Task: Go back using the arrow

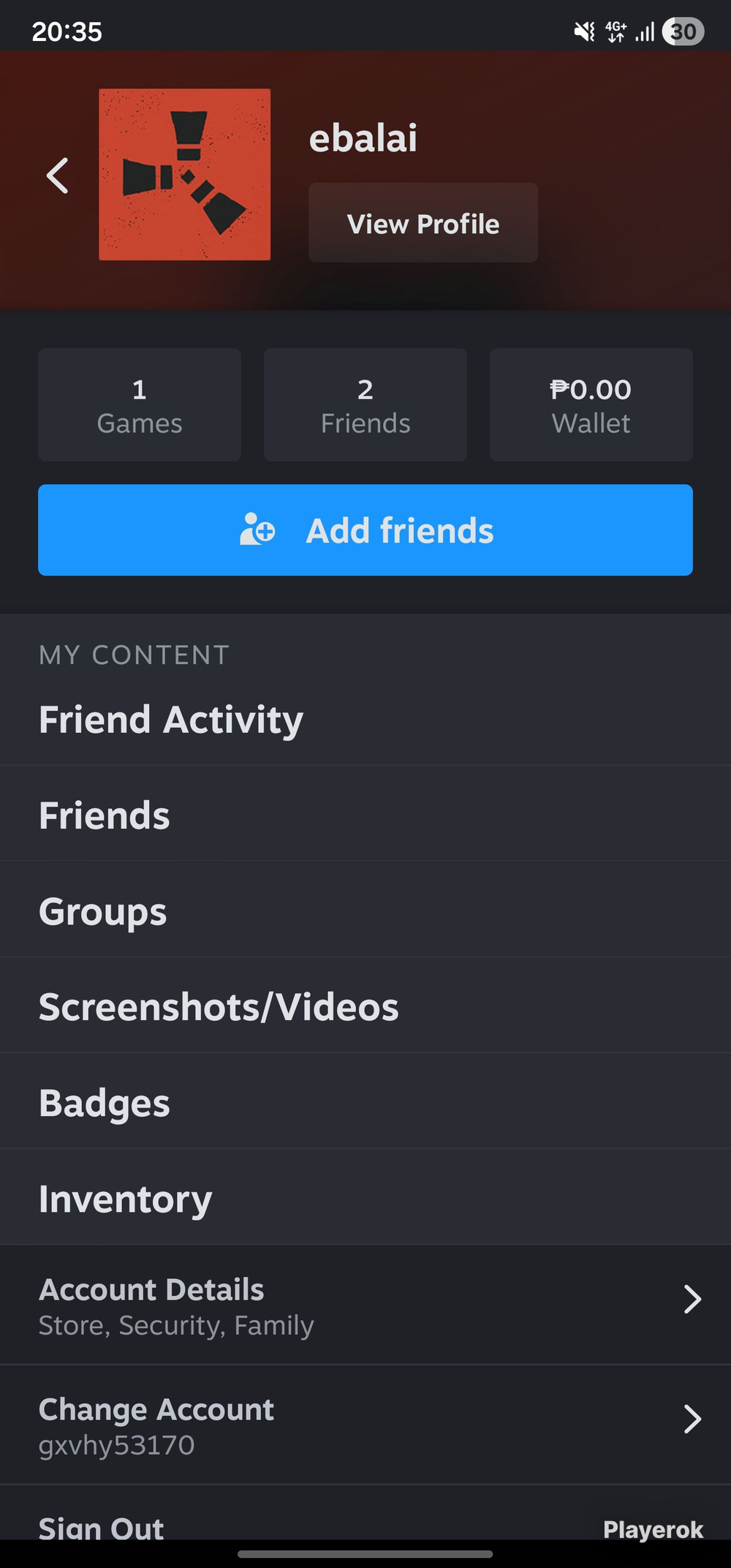Action: (57, 176)
